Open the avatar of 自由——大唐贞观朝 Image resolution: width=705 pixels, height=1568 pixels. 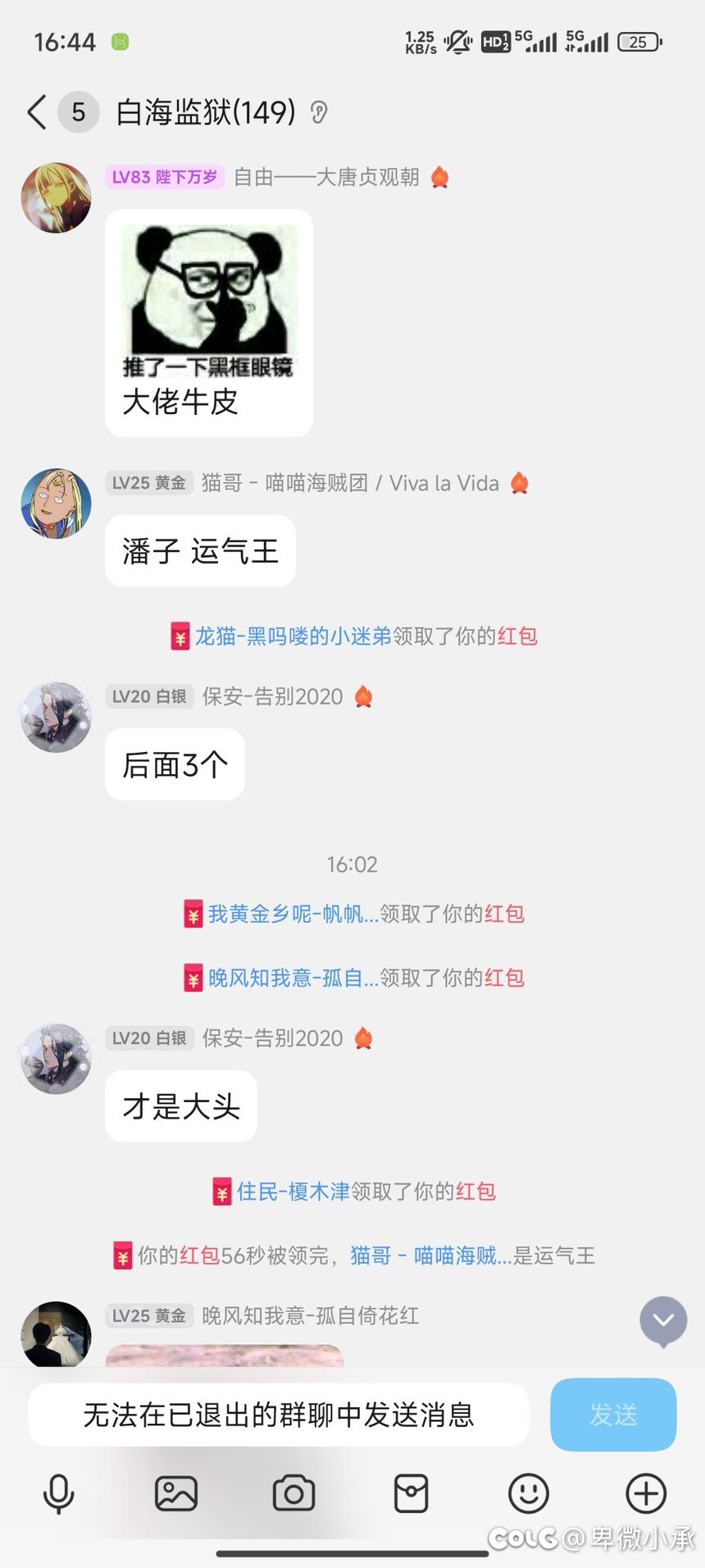click(56, 198)
